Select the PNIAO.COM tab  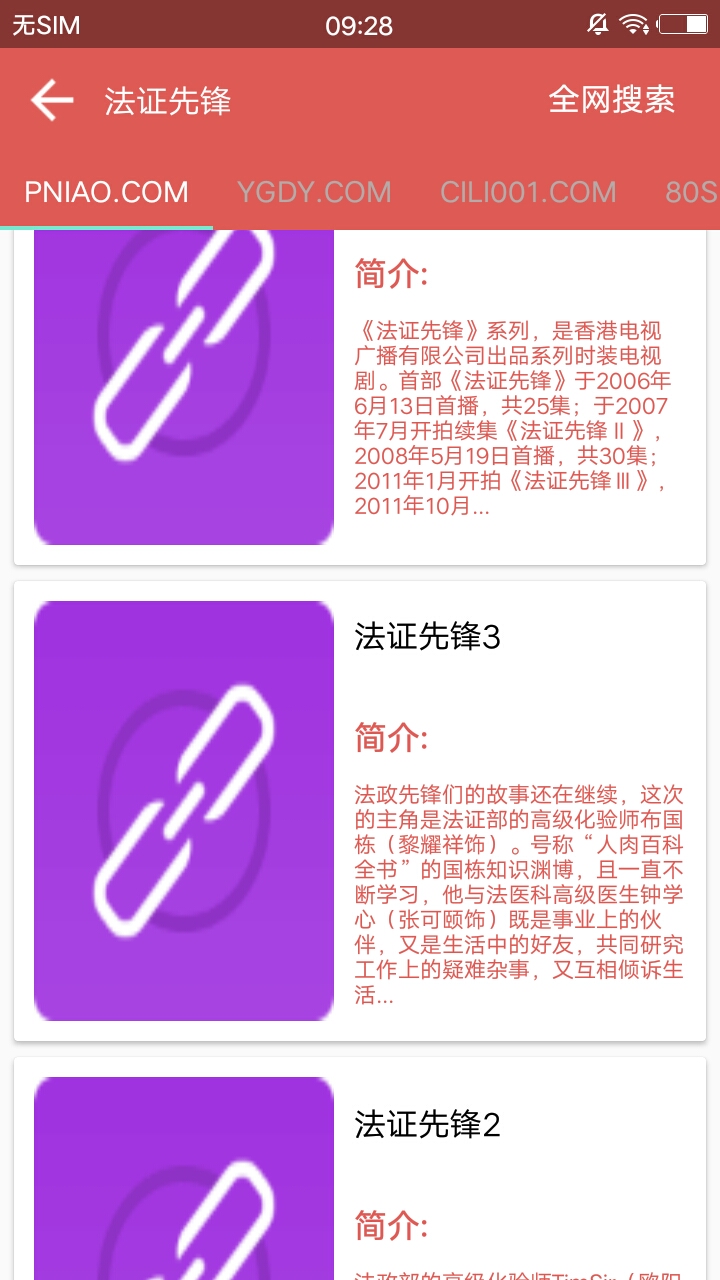[106, 192]
